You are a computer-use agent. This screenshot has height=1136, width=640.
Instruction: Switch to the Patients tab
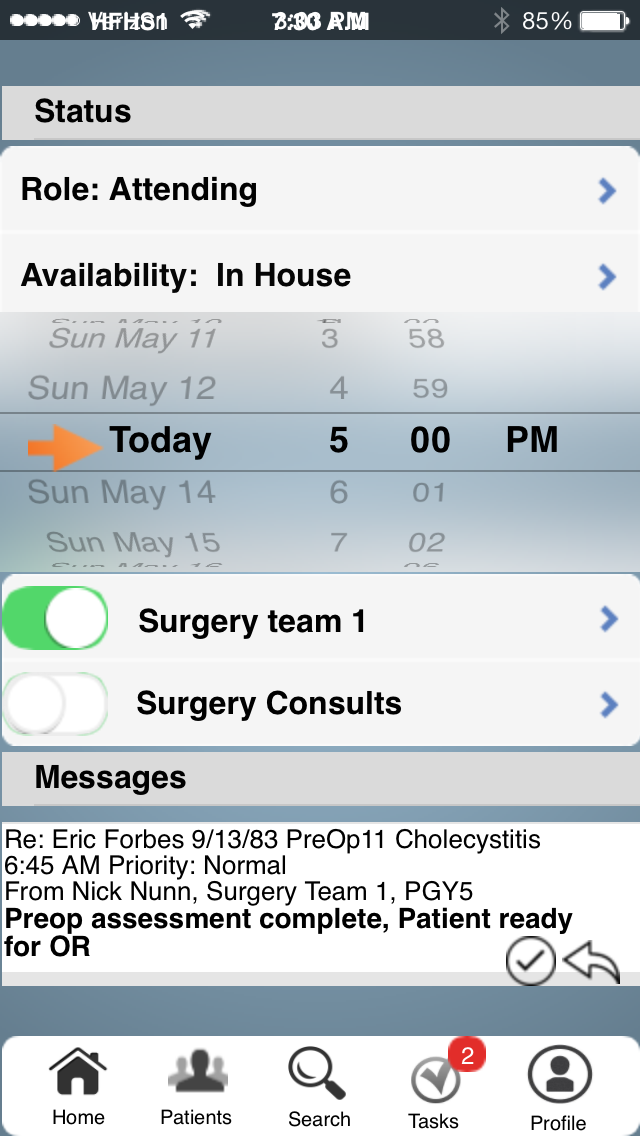[196, 1084]
